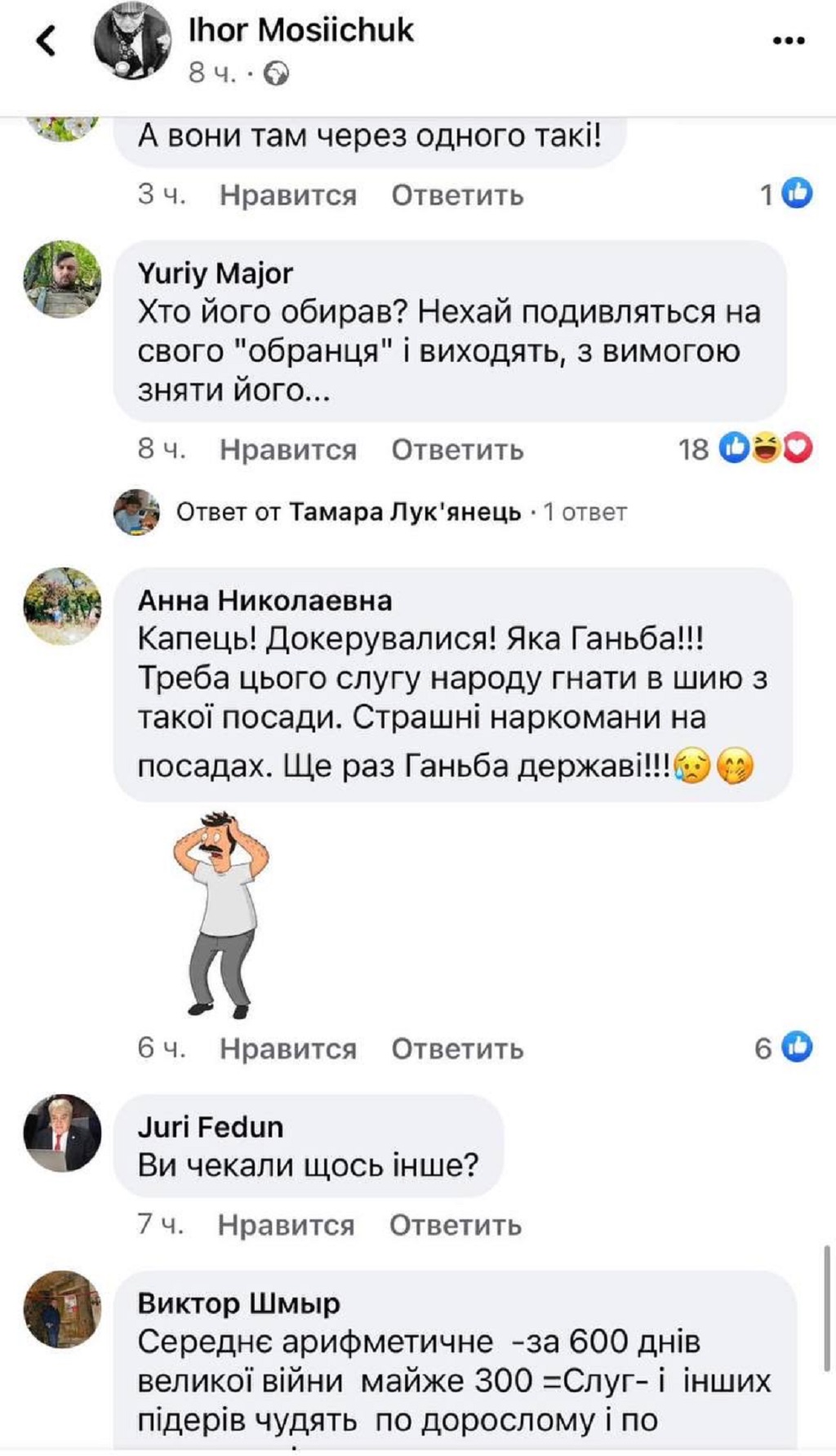This screenshot has height=1456, width=836.
Task: Like Yuriy Major's comment
Action: point(287,450)
